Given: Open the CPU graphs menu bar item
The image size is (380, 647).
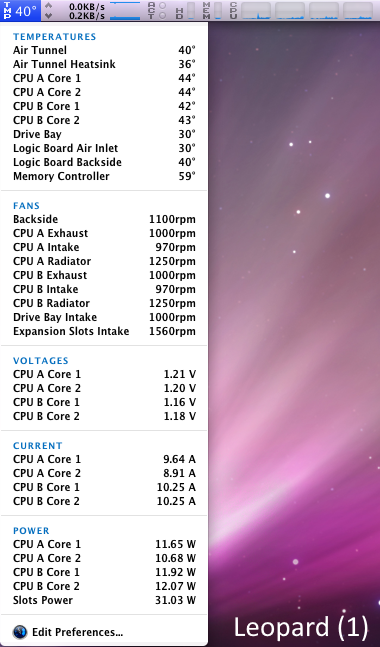Looking at the screenshot, I should click(x=301, y=11).
